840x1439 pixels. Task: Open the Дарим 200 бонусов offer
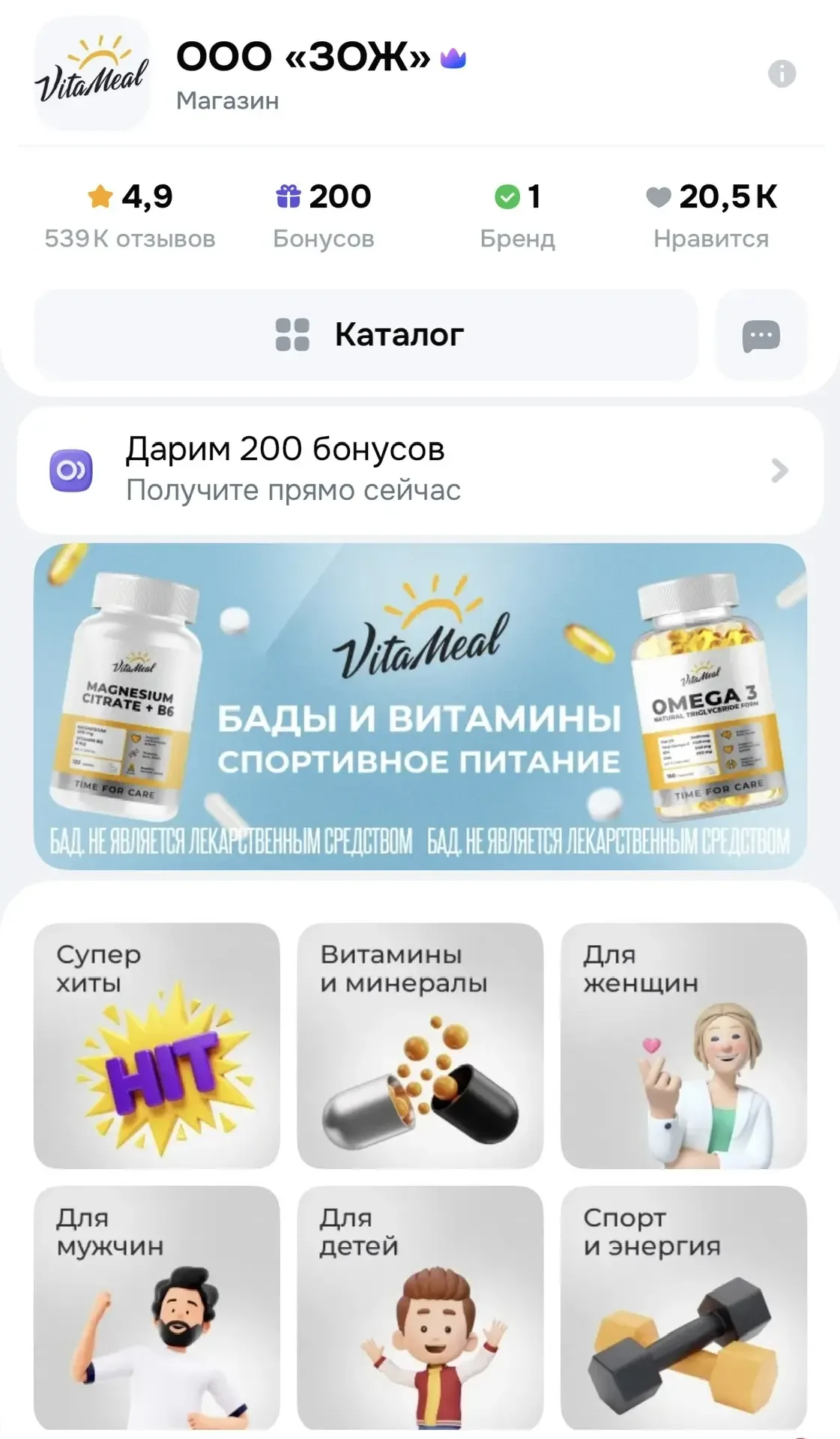420,470
